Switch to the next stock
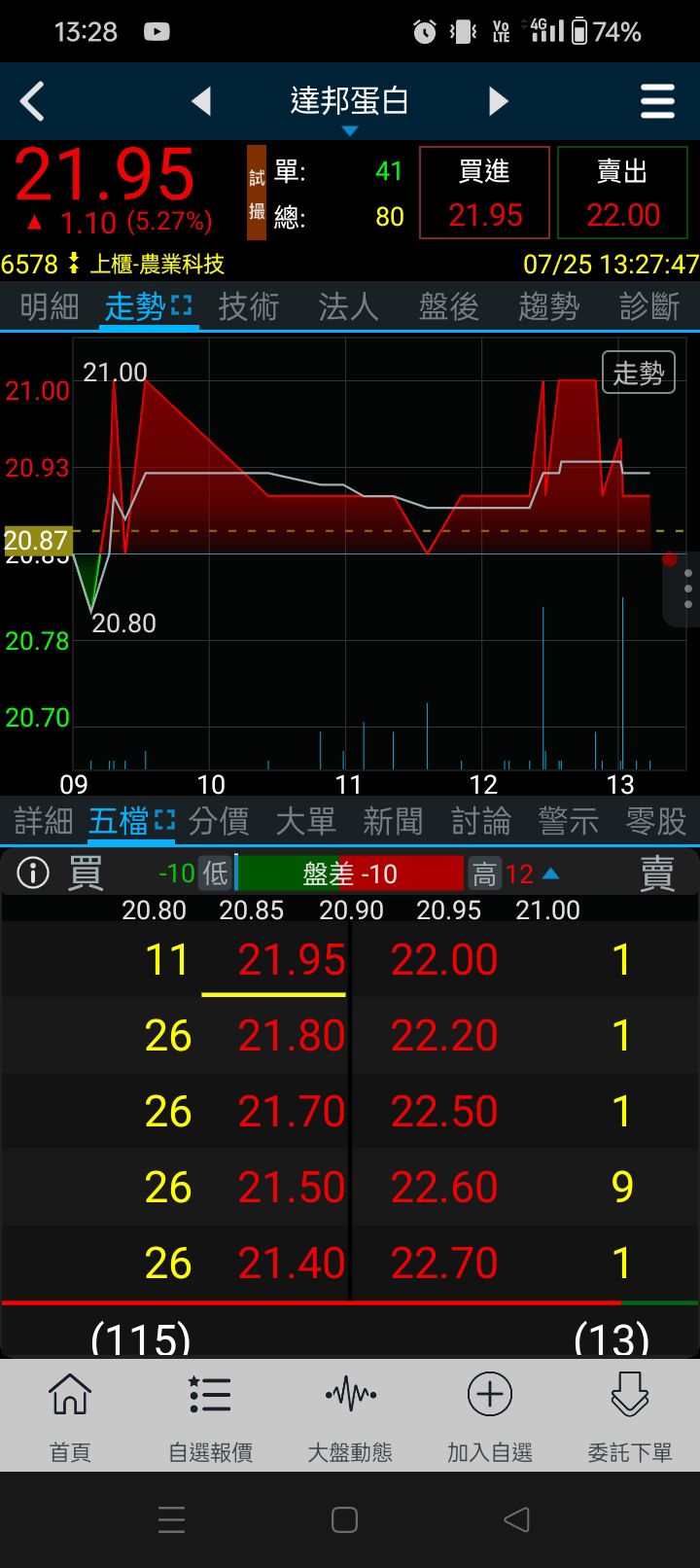This screenshot has width=700, height=1568. tap(498, 101)
